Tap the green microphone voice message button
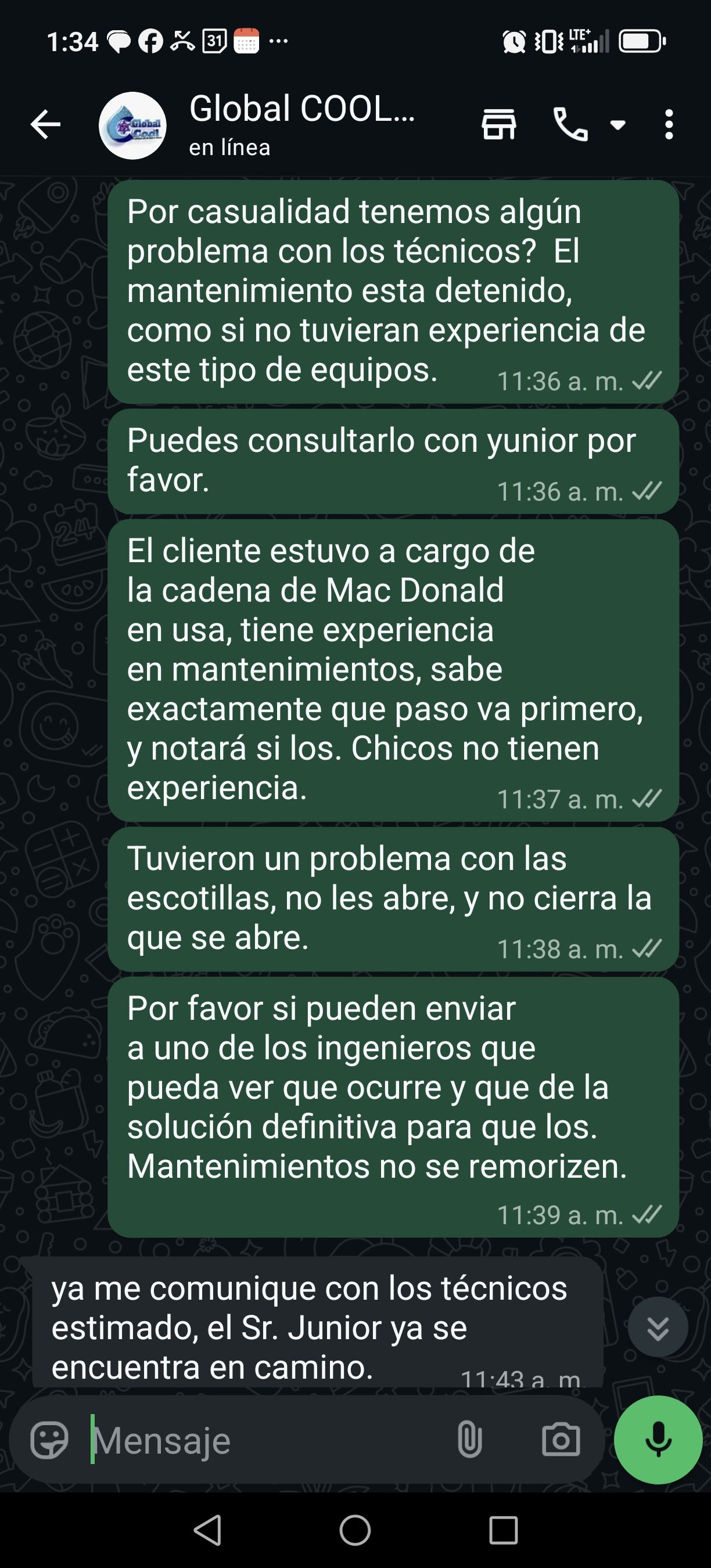 pos(658,1440)
